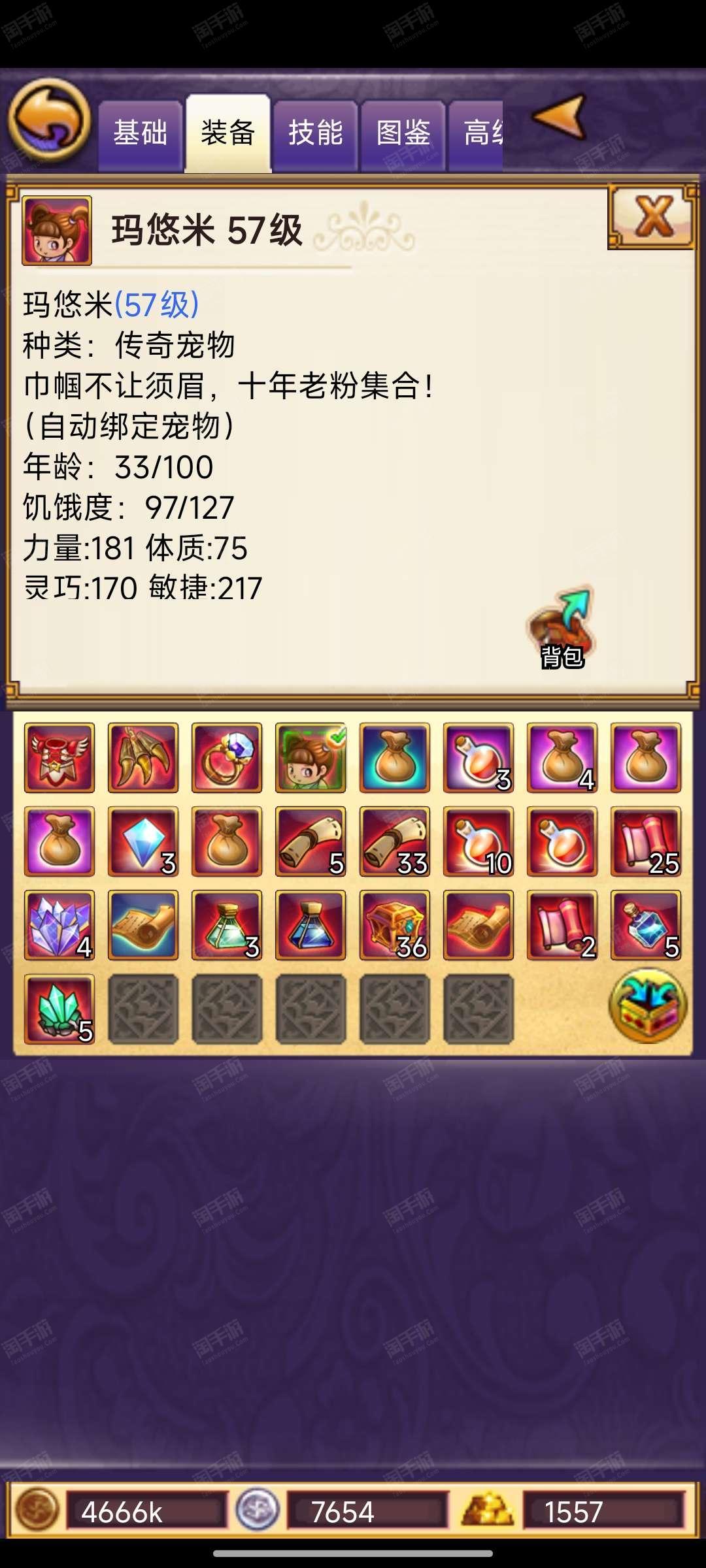Screen dimensions: 706x1568
Task: Switch to the partly hidden 高级 tab
Action: pos(476,135)
